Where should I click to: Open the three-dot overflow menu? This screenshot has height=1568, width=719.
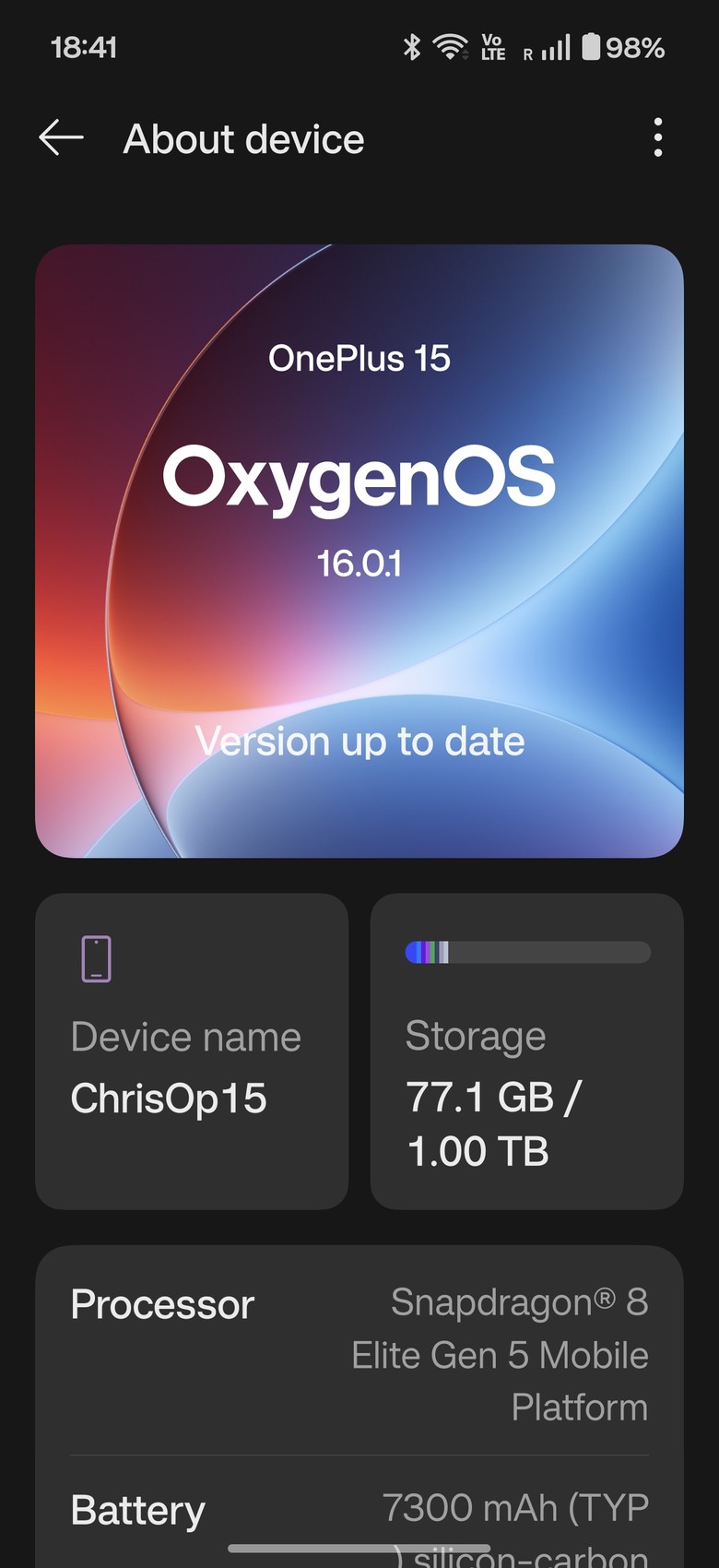click(658, 138)
